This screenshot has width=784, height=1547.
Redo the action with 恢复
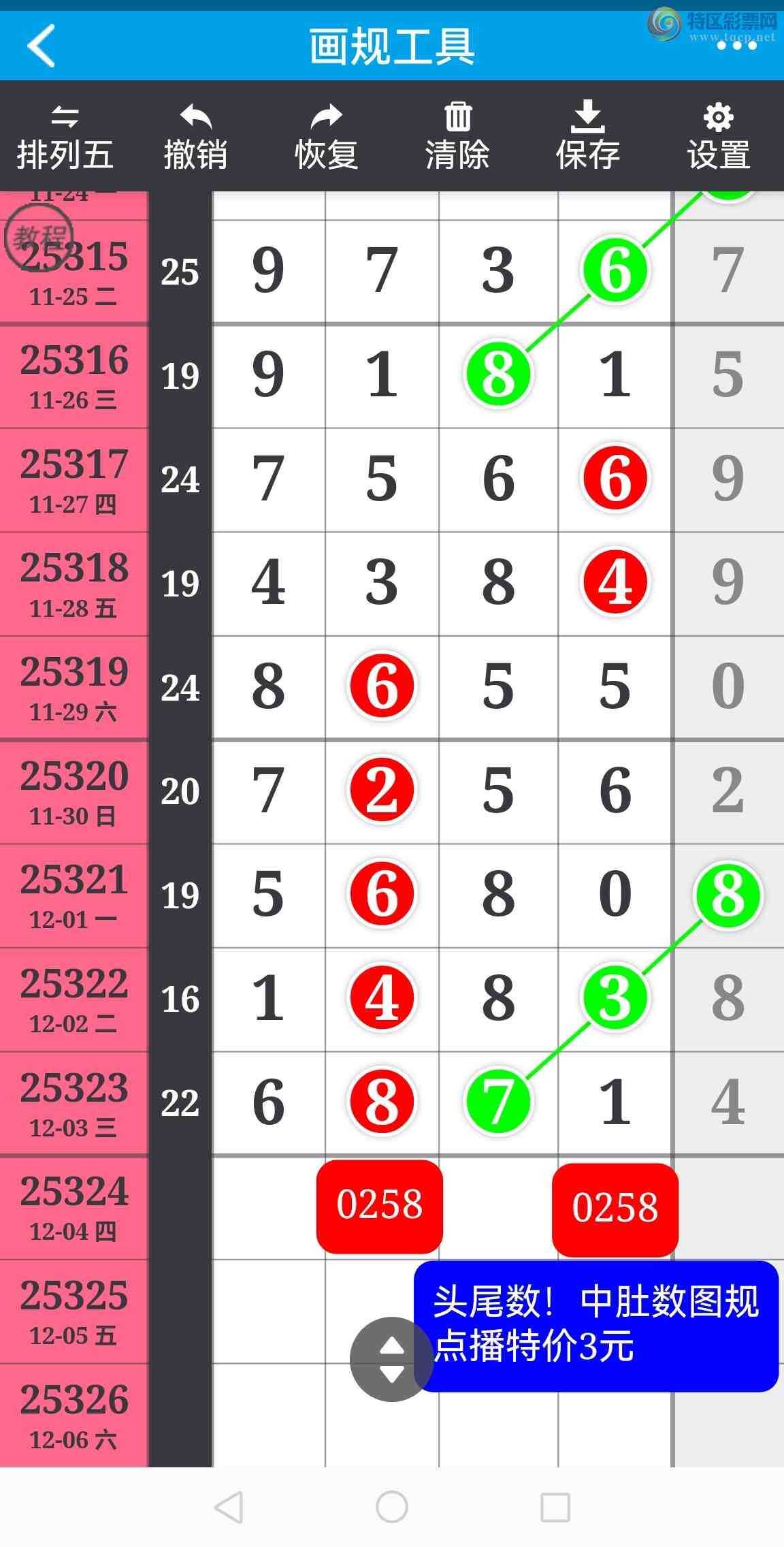(x=326, y=137)
